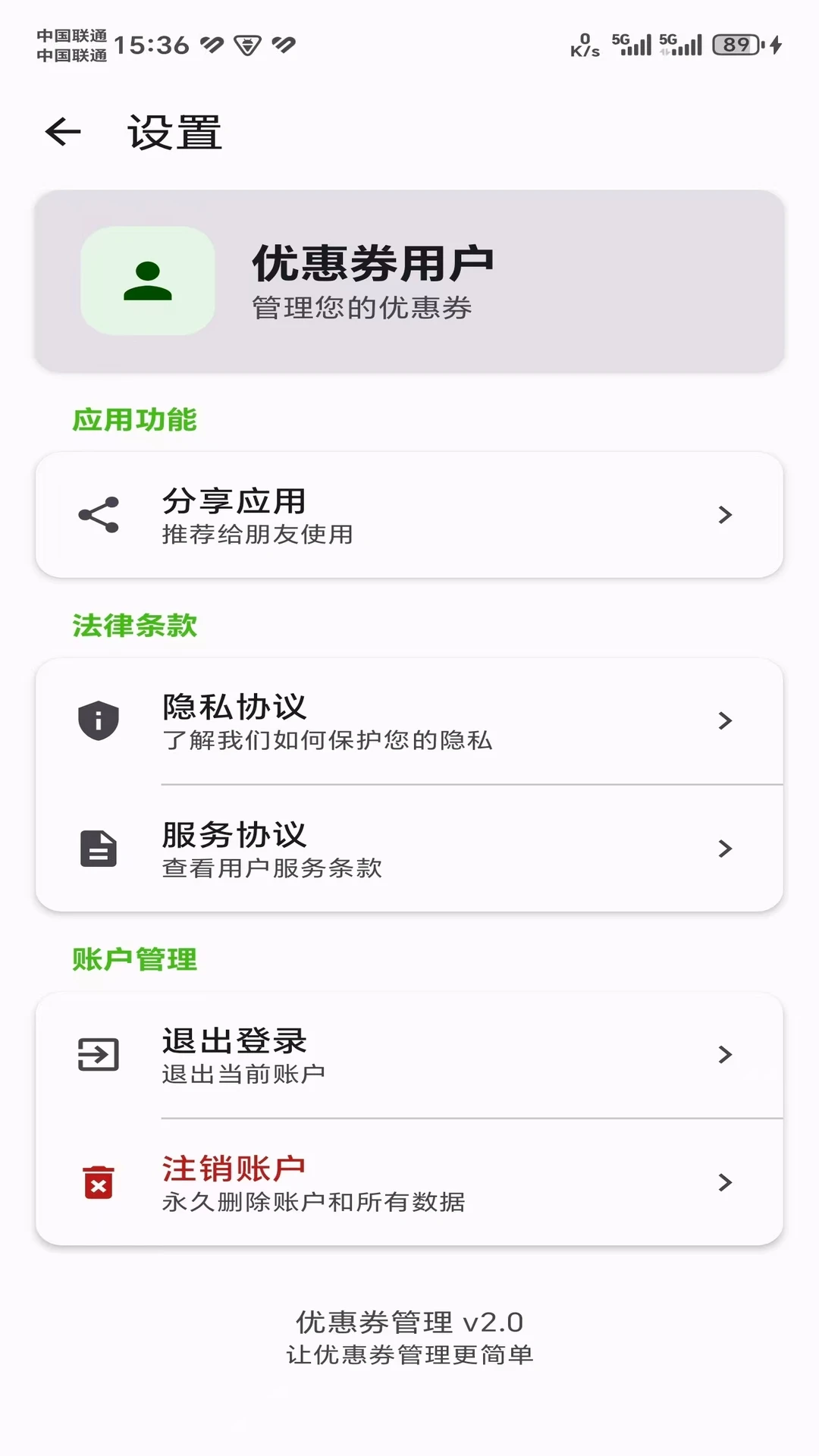Screen dimensions: 819x1456
Task: Tap the logout arrow icon for 退出登录
Action: point(99,1054)
